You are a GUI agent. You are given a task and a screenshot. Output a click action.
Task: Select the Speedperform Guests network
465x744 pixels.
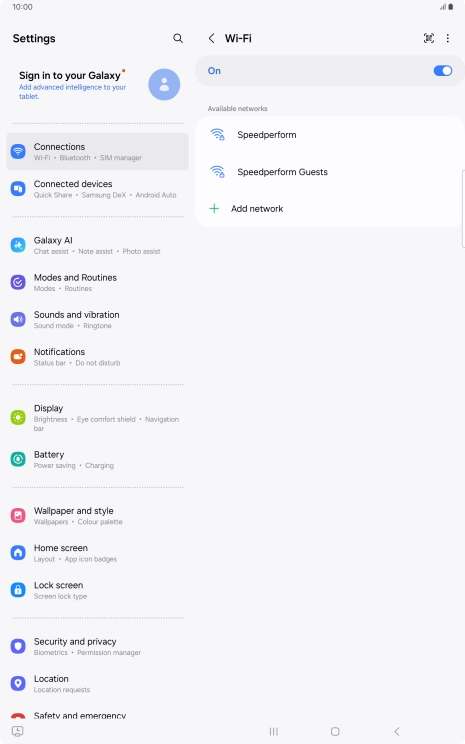click(330, 172)
